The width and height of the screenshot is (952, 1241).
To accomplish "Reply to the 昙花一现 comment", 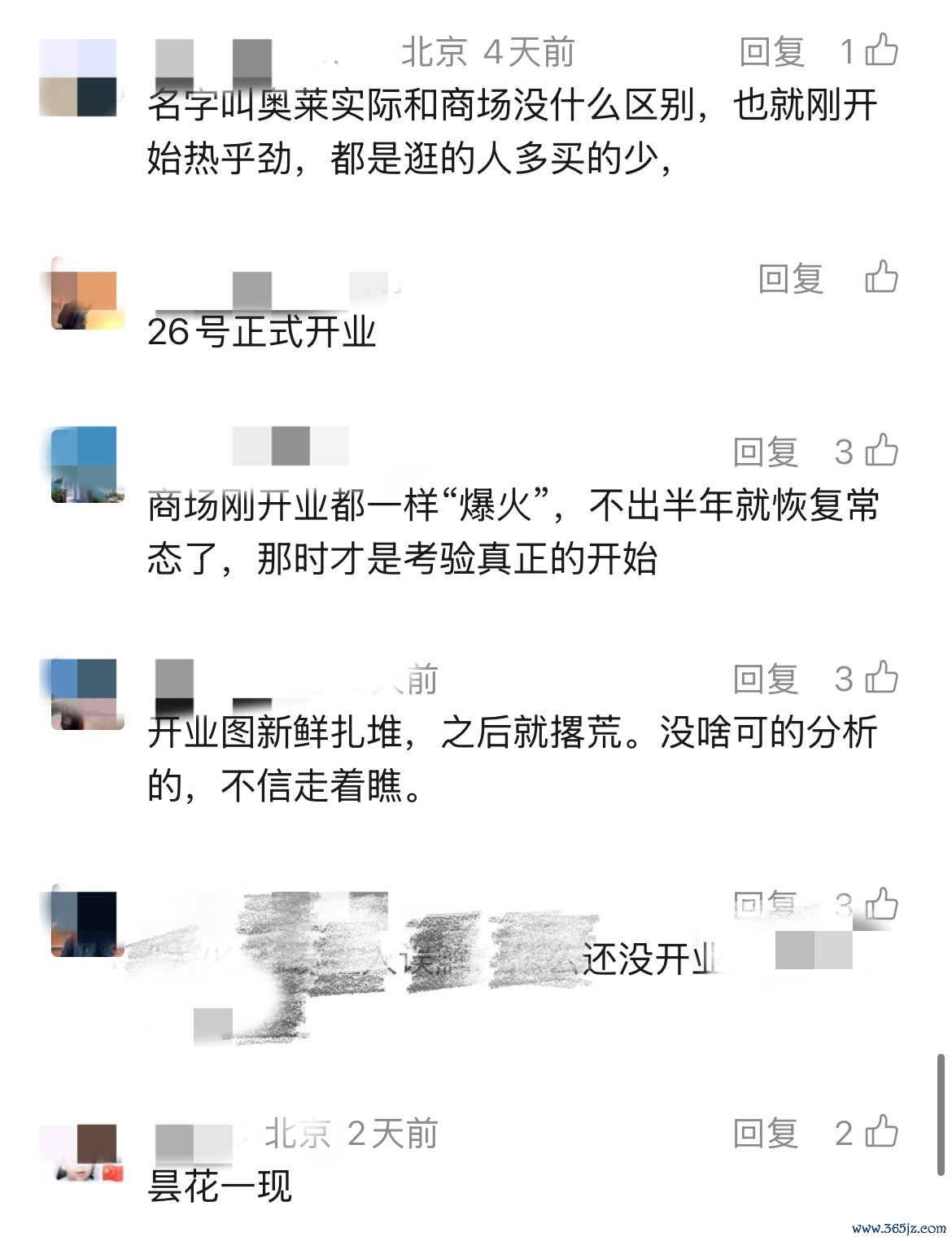I will click(x=766, y=1133).
